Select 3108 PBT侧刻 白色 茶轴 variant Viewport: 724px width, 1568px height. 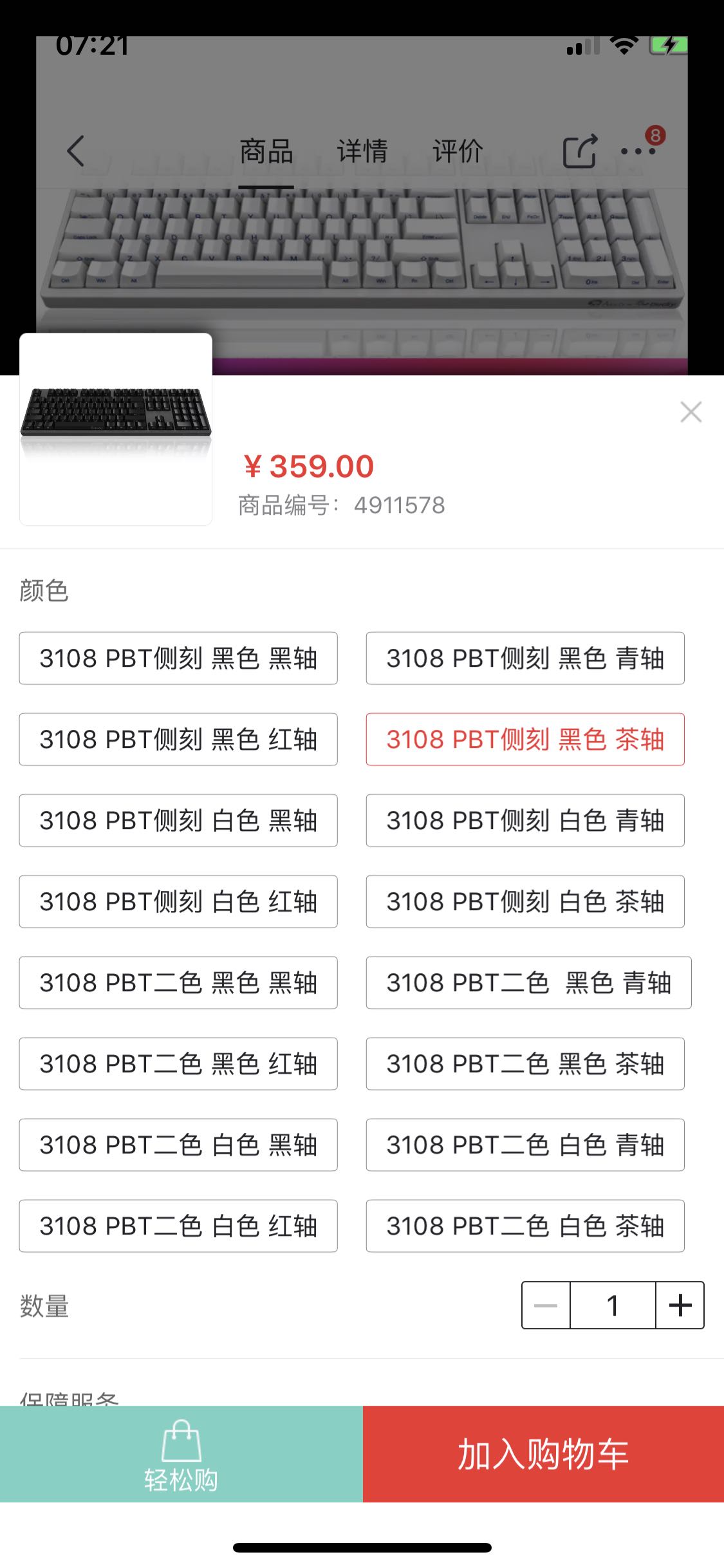525,902
